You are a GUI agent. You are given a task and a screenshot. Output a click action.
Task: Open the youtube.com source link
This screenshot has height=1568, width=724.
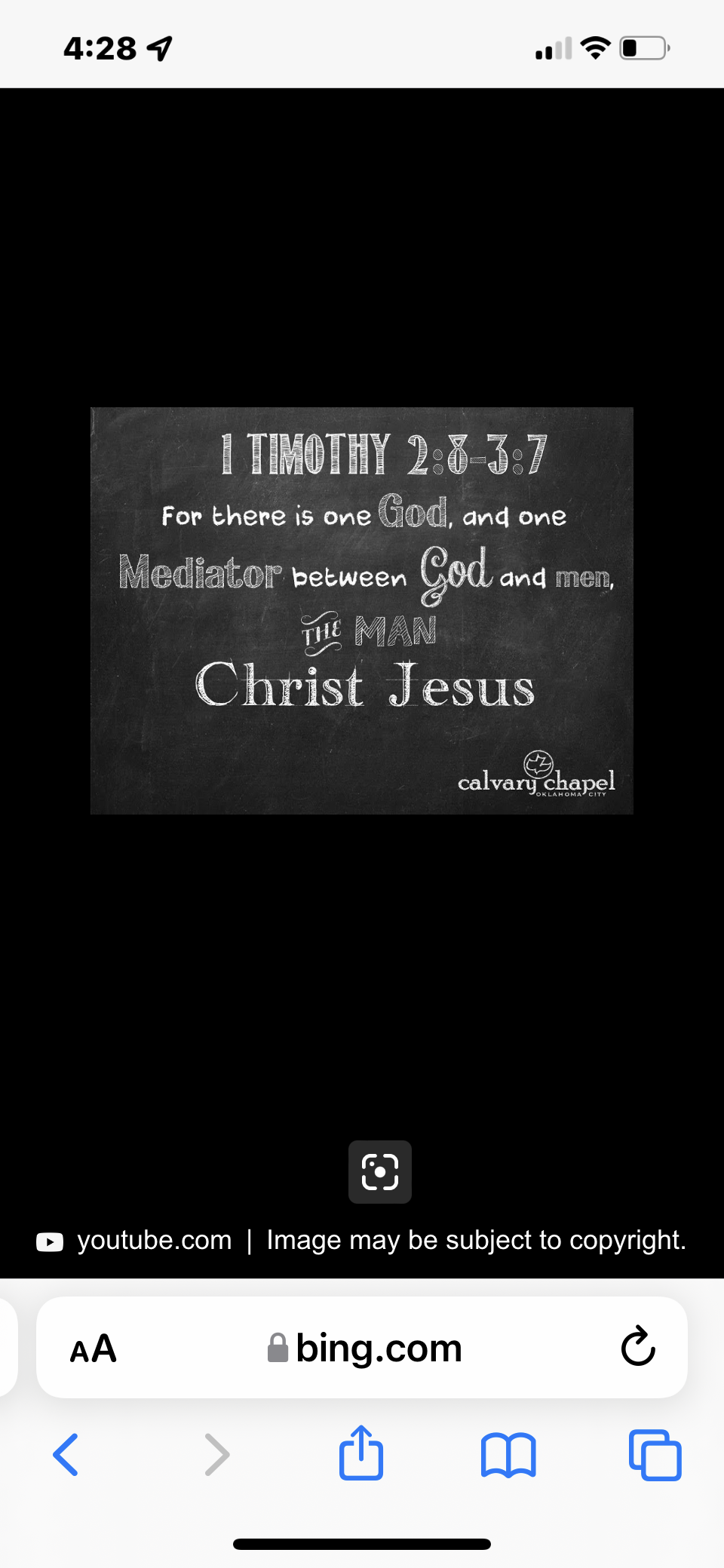(x=154, y=1241)
